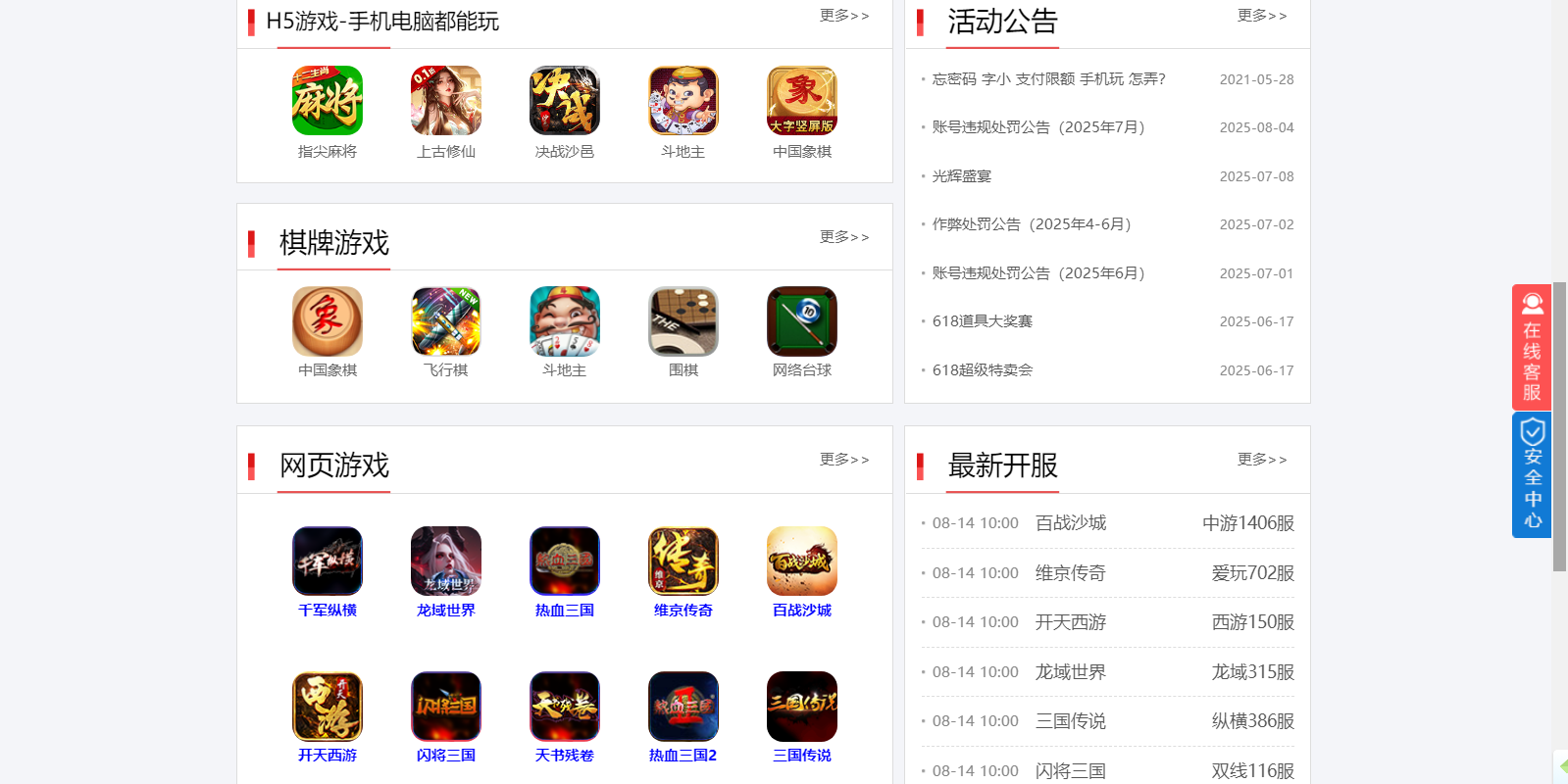Open 更多 link in H5游戏 section

[843, 16]
